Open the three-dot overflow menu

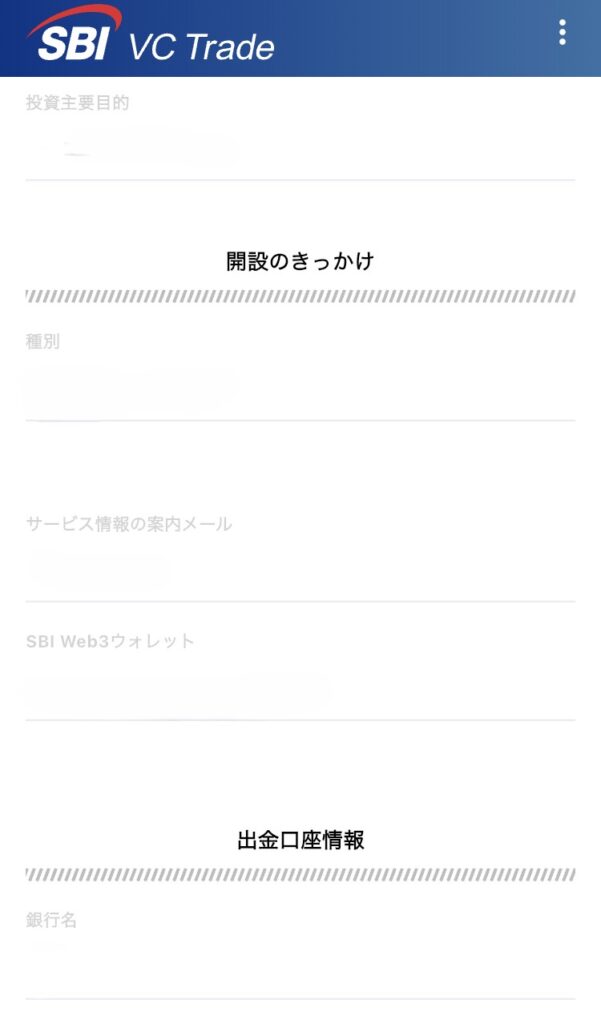point(562,33)
